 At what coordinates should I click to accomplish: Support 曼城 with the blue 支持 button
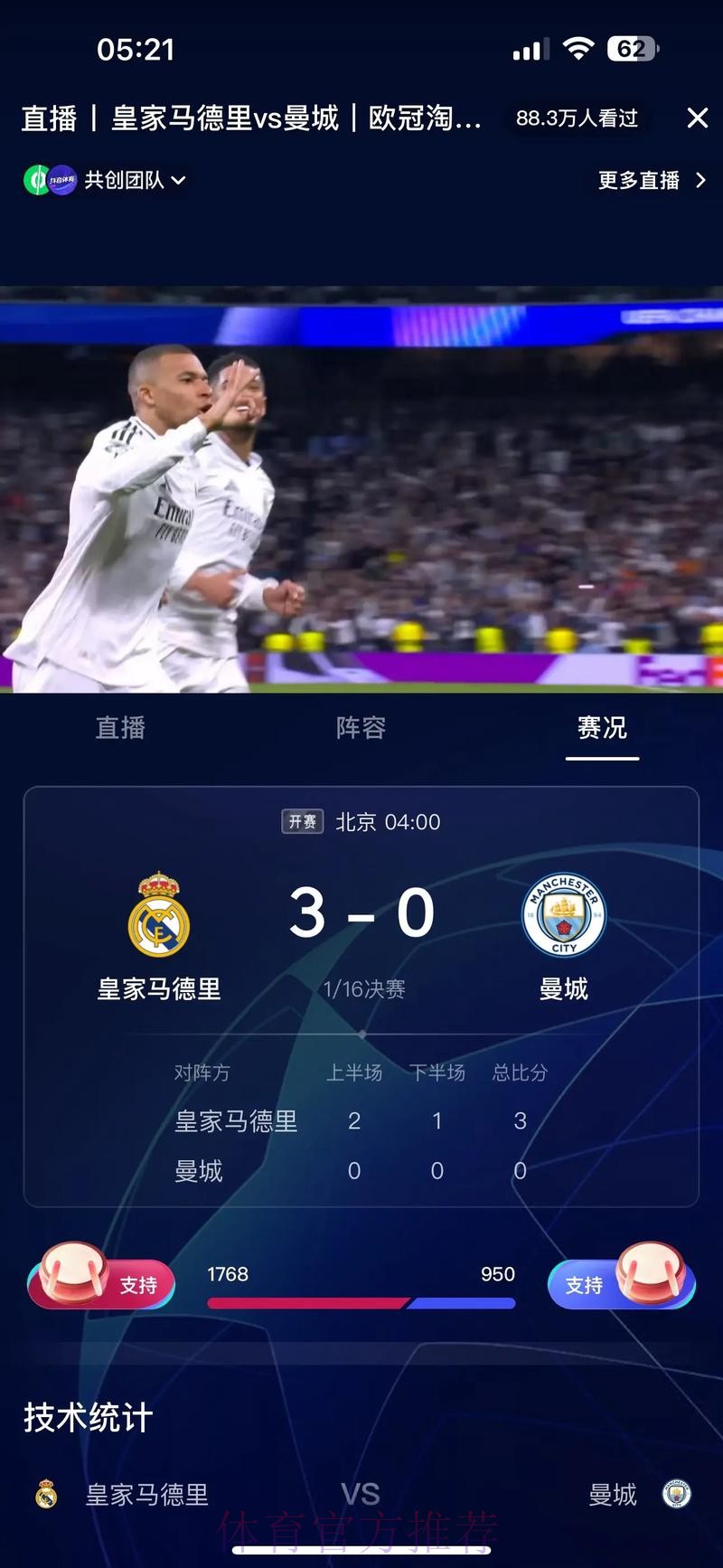click(620, 1282)
